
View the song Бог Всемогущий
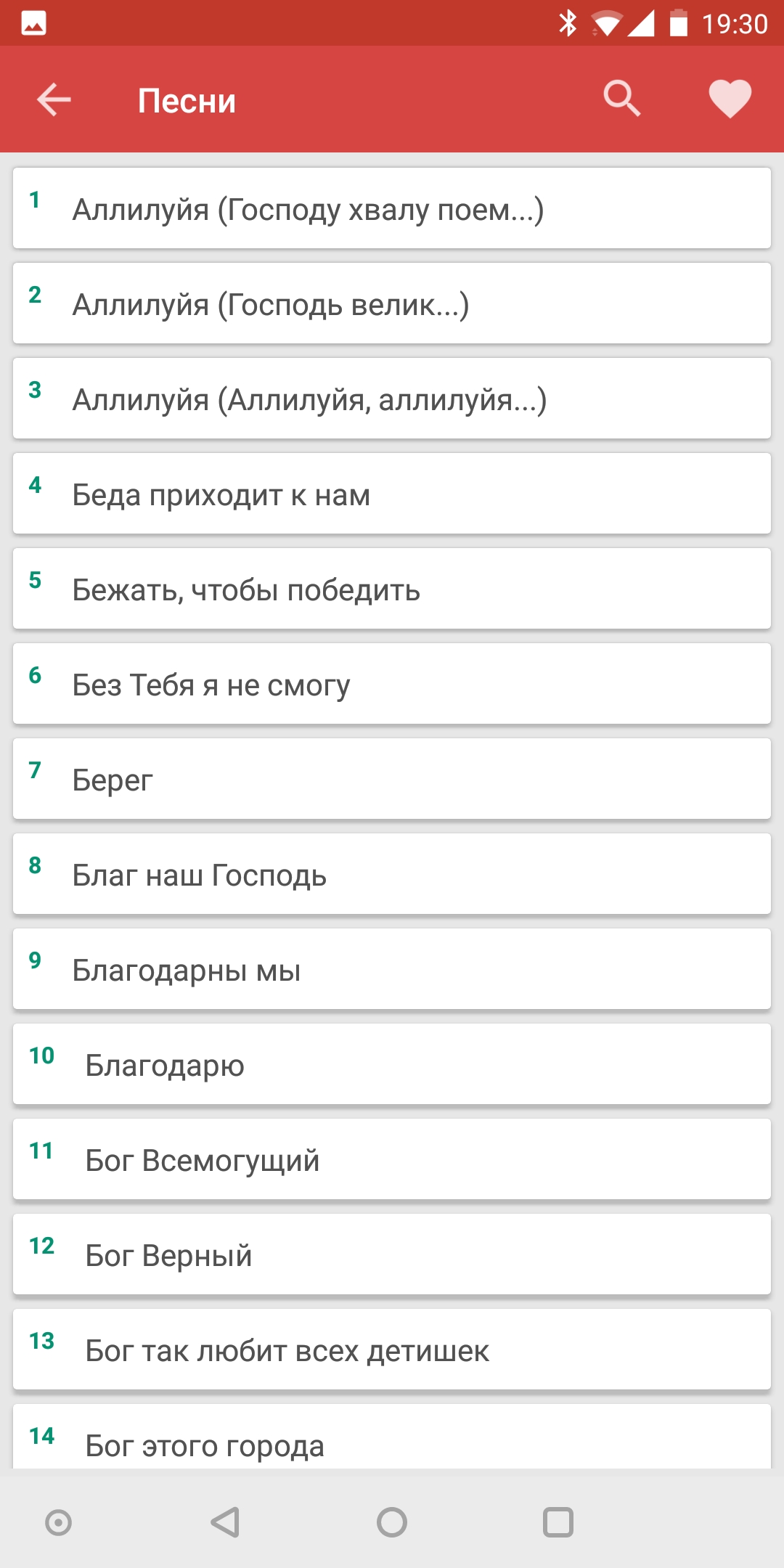[392, 1160]
